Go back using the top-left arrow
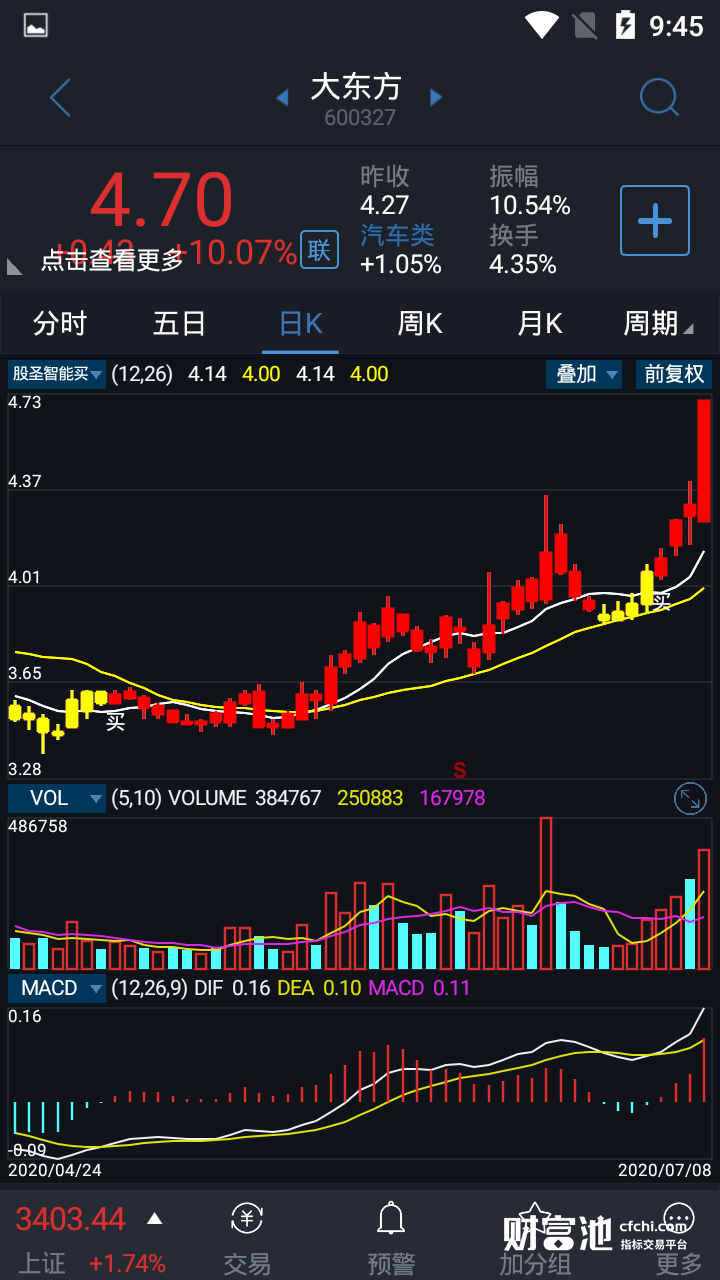This screenshot has height=1280, width=720. pos(60,98)
